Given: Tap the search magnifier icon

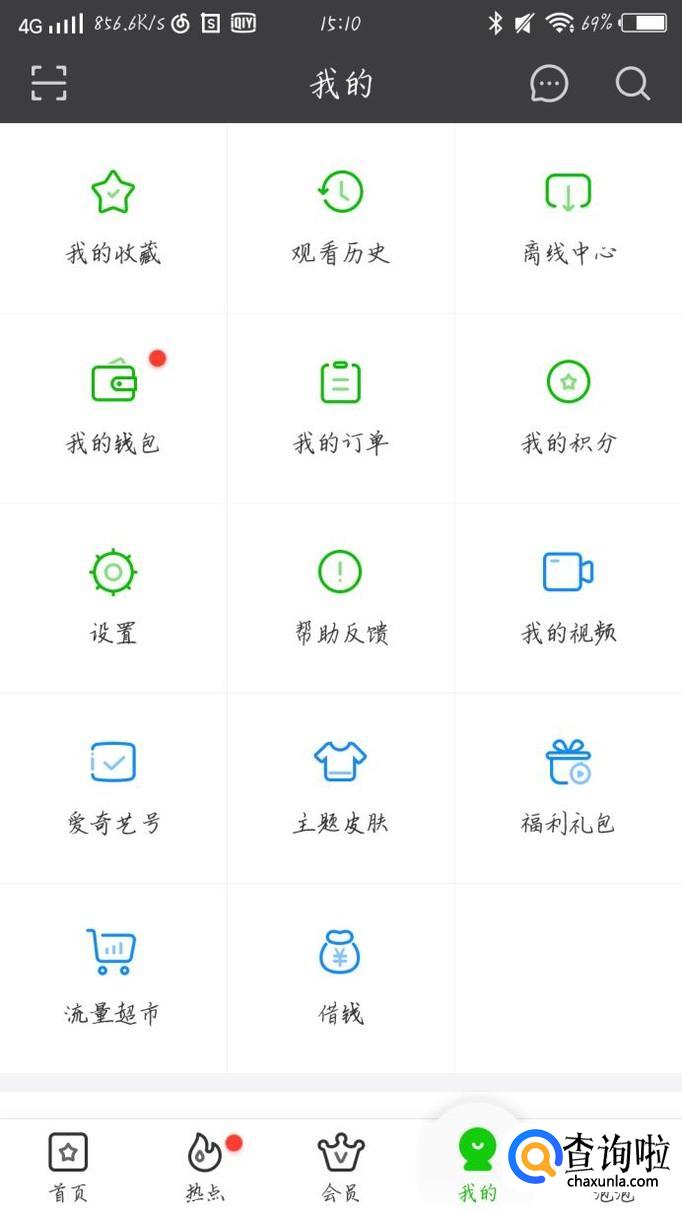Looking at the screenshot, I should pos(632,84).
